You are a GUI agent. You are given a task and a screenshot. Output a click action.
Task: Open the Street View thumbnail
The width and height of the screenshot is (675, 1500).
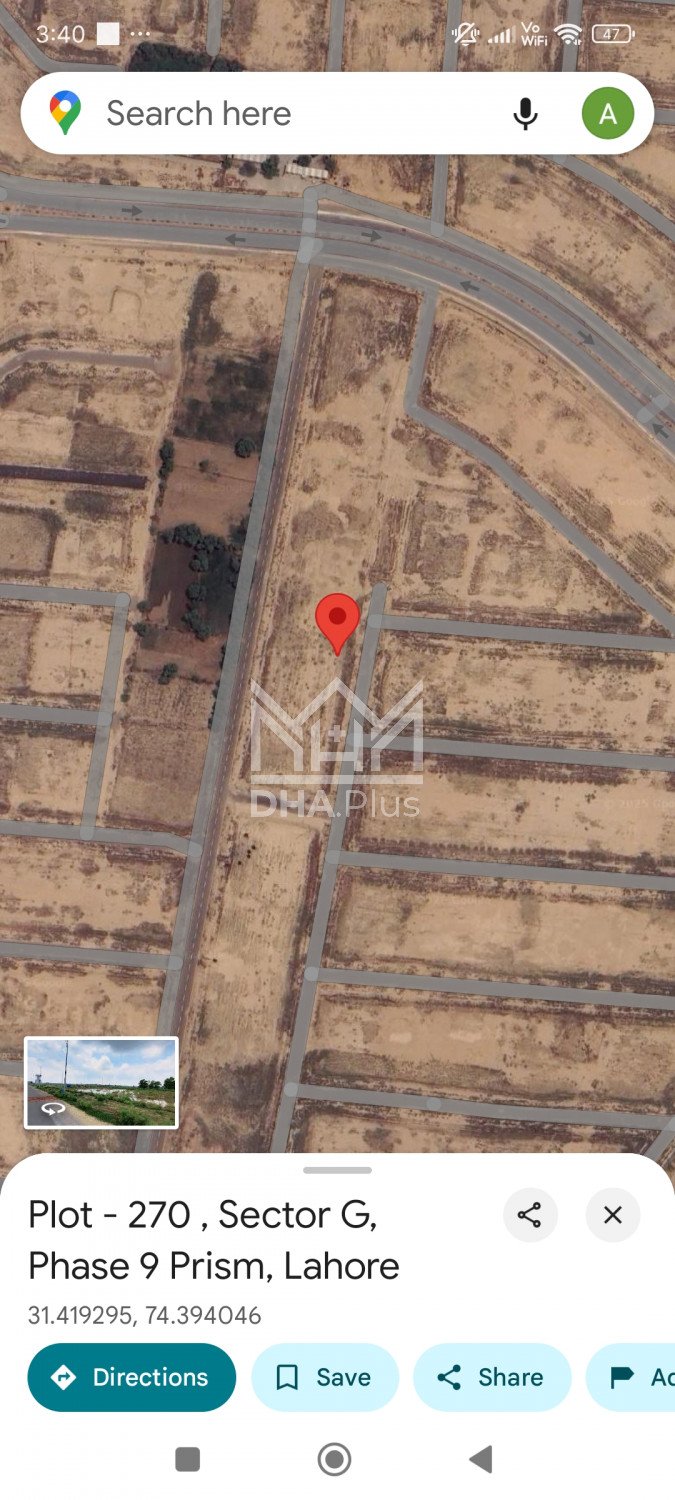tap(101, 1082)
